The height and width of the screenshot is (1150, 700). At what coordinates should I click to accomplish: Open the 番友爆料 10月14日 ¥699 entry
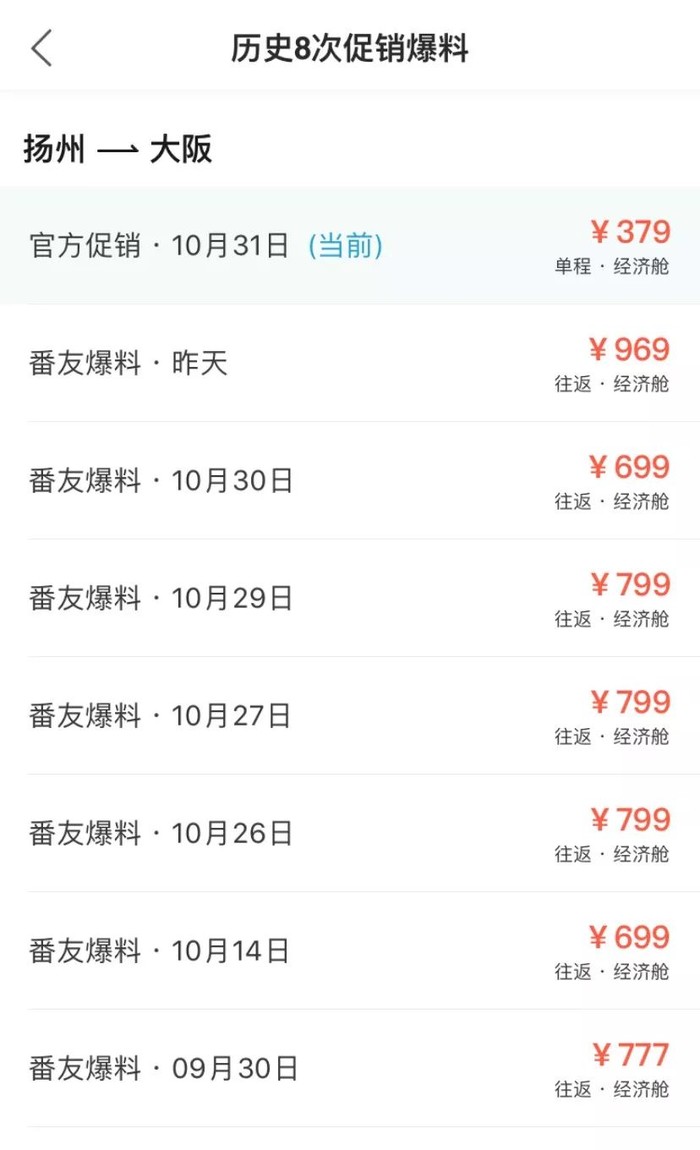point(350,951)
